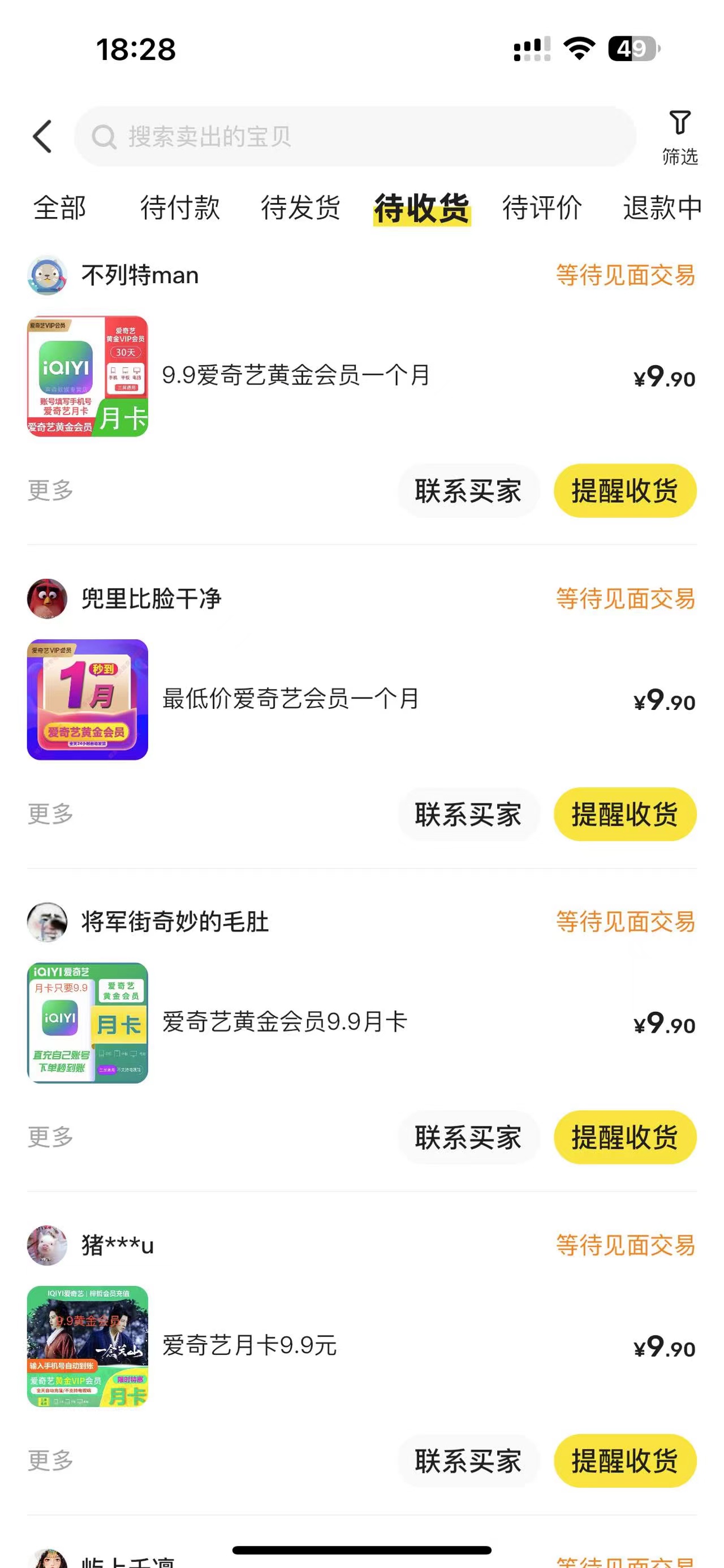Tap 提醒收货 for 猪***u's order
This screenshot has width=724, height=1568.
click(x=624, y=1460)
